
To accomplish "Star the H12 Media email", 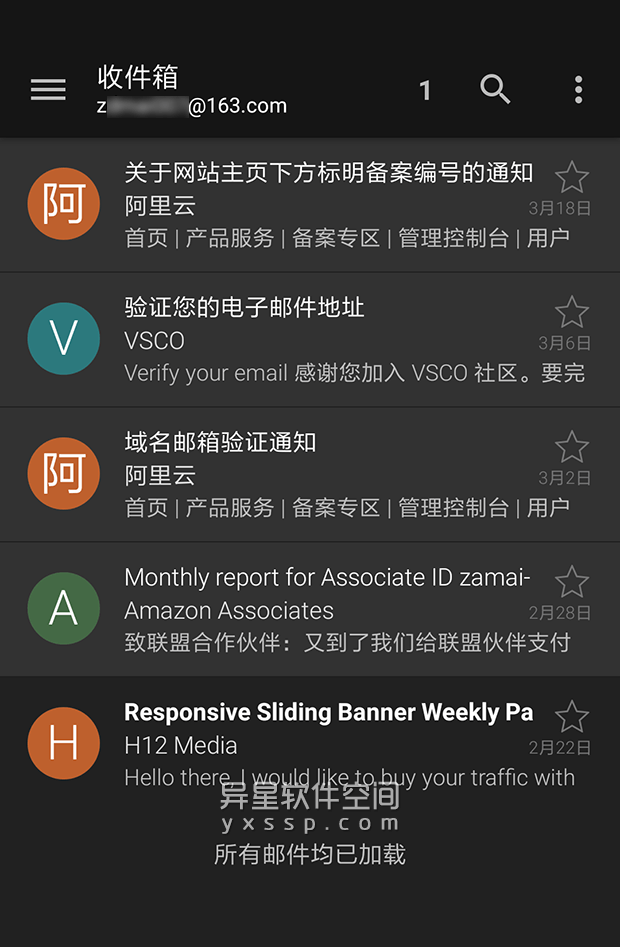I will pyautogui.click(x=572, y=716).
